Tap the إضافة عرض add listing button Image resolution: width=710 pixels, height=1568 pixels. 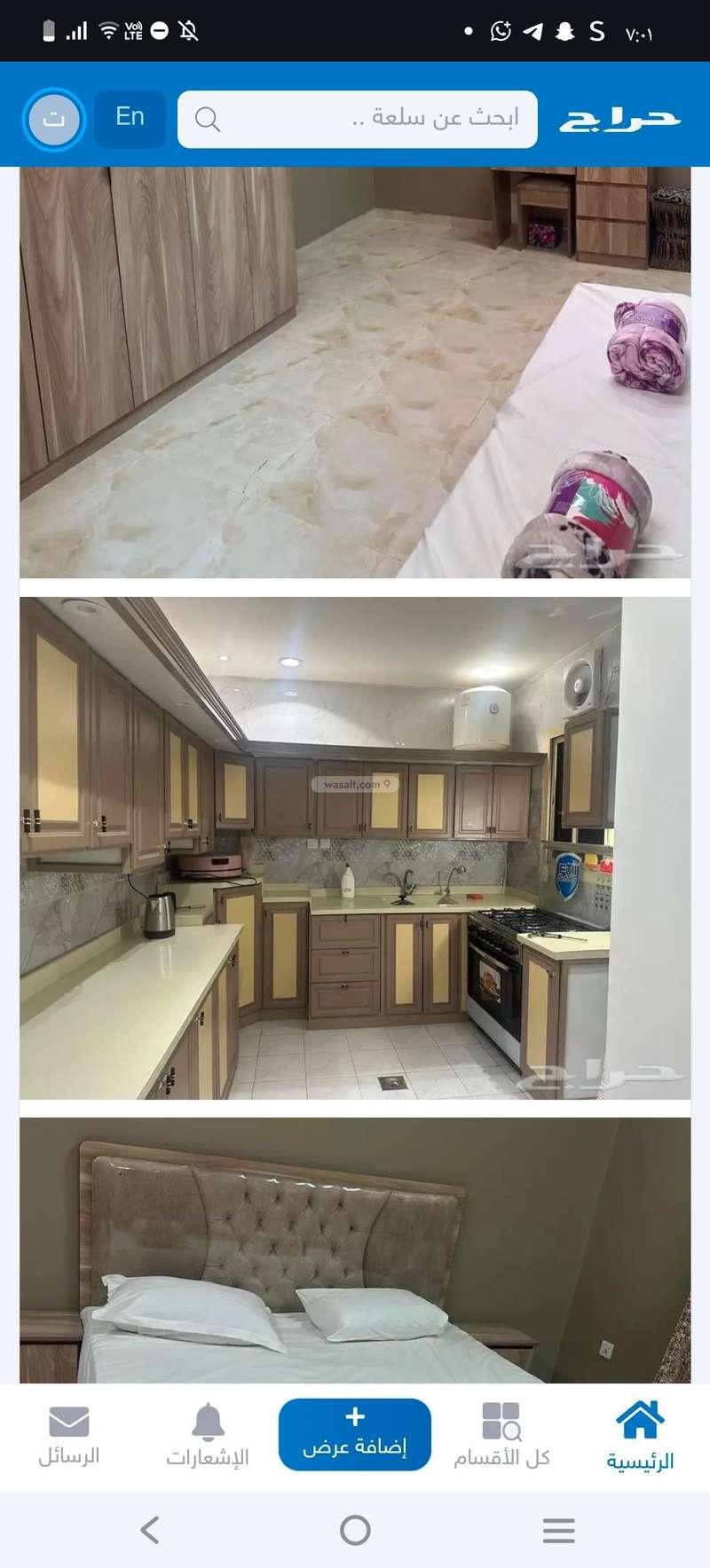point(354,1434)
